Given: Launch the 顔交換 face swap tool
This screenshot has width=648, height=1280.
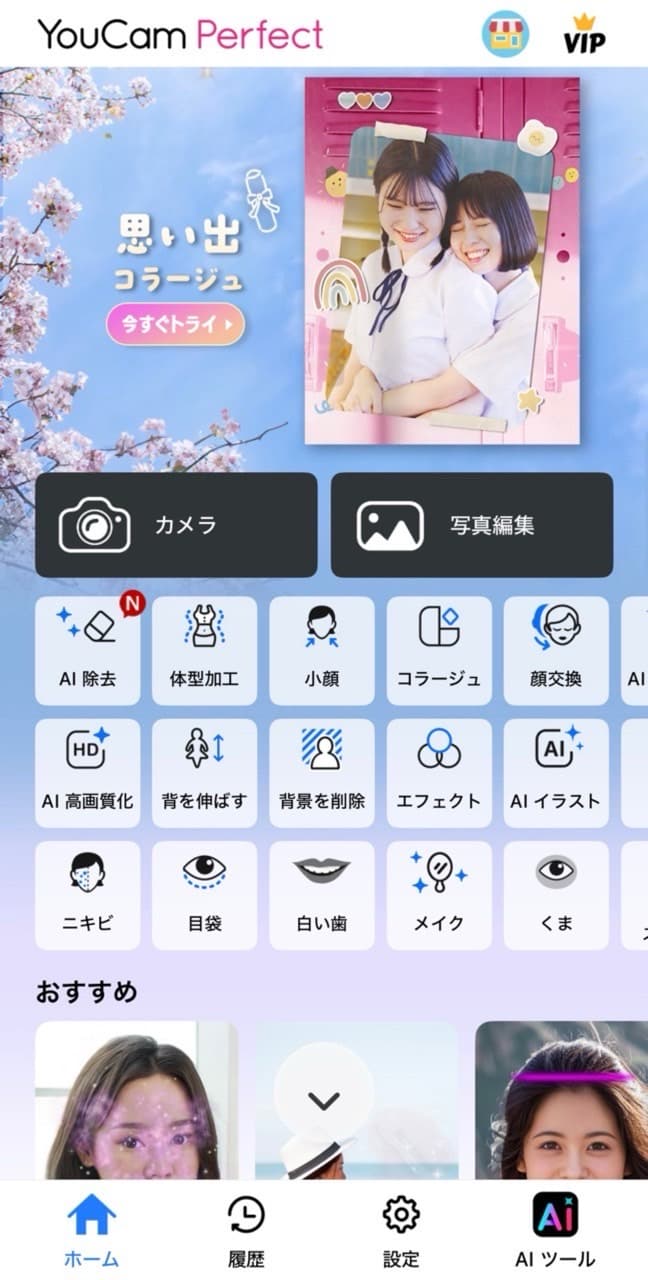Looking at the screenshot, I should [x=556, y=650].
